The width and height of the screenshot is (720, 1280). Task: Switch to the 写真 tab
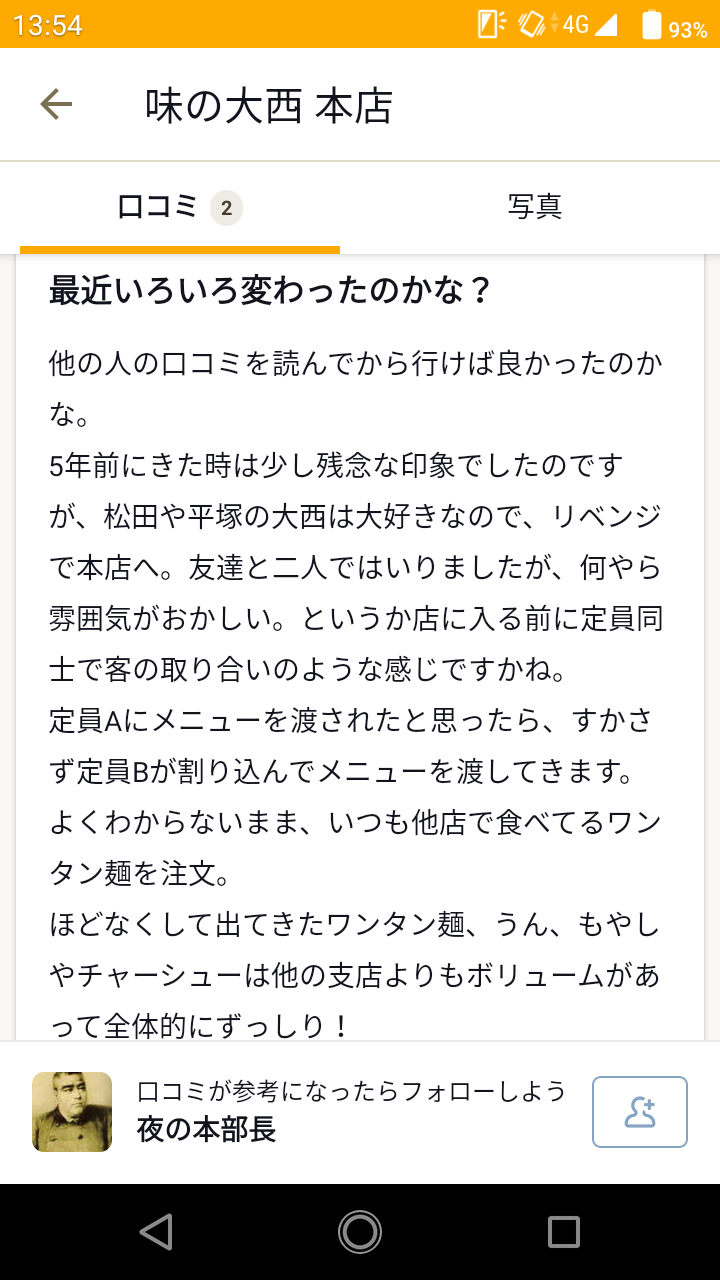pos(535,207)
